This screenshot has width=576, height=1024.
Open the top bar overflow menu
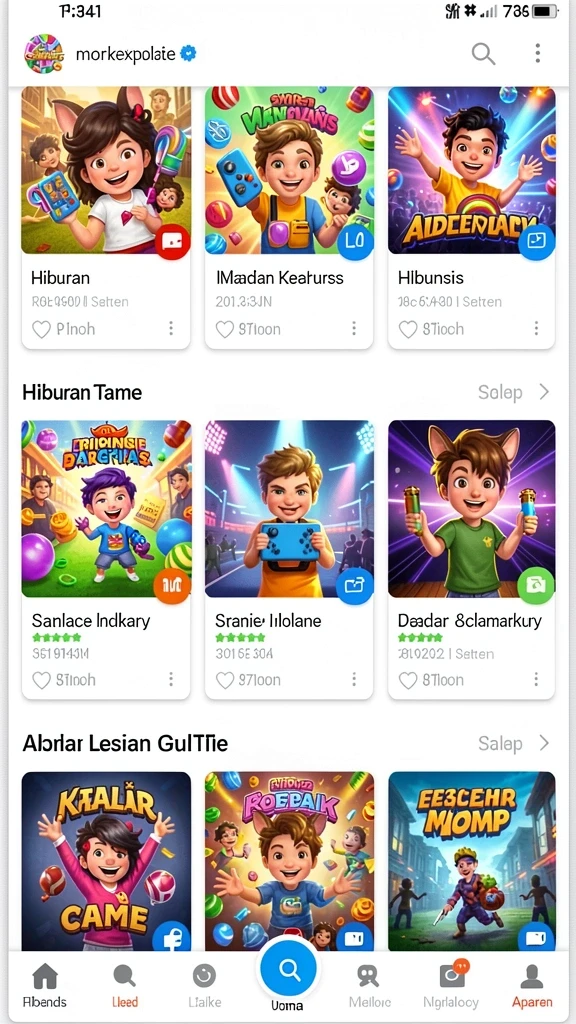coord(537,54)
